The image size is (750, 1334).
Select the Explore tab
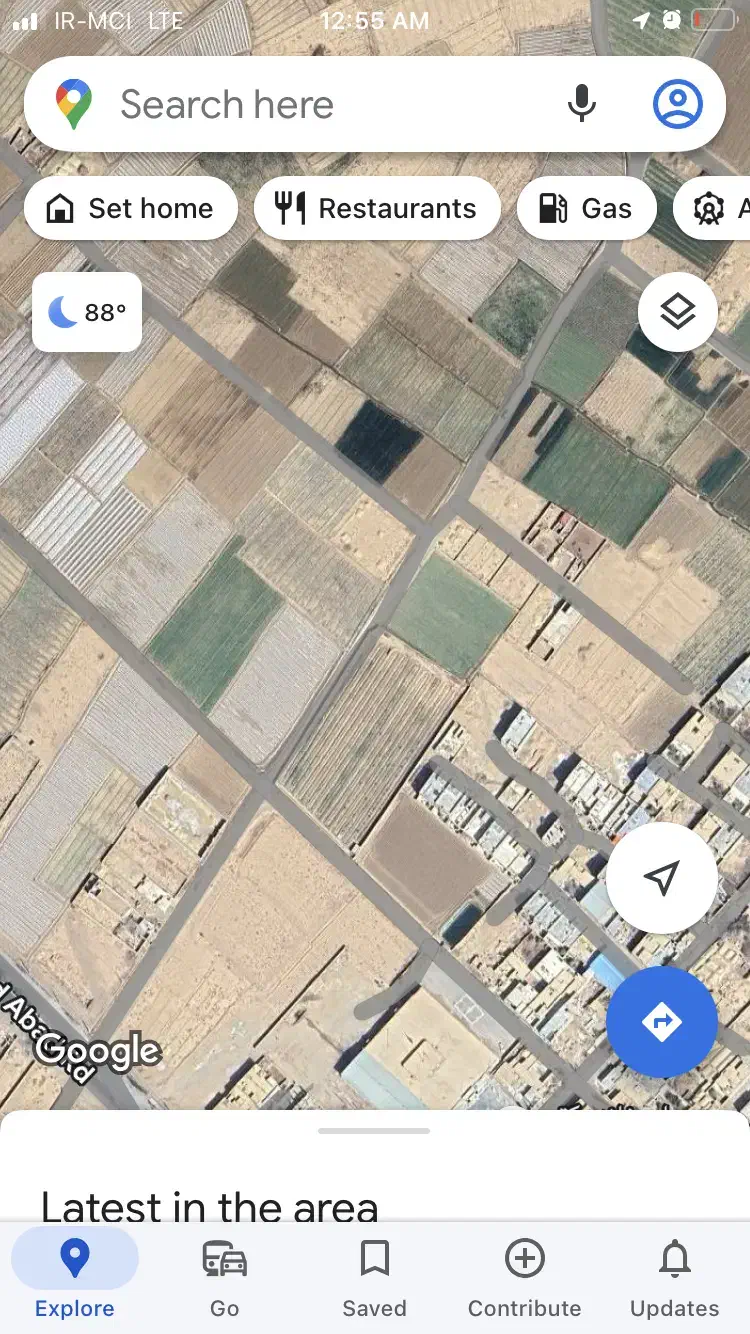pos(75,1278)
